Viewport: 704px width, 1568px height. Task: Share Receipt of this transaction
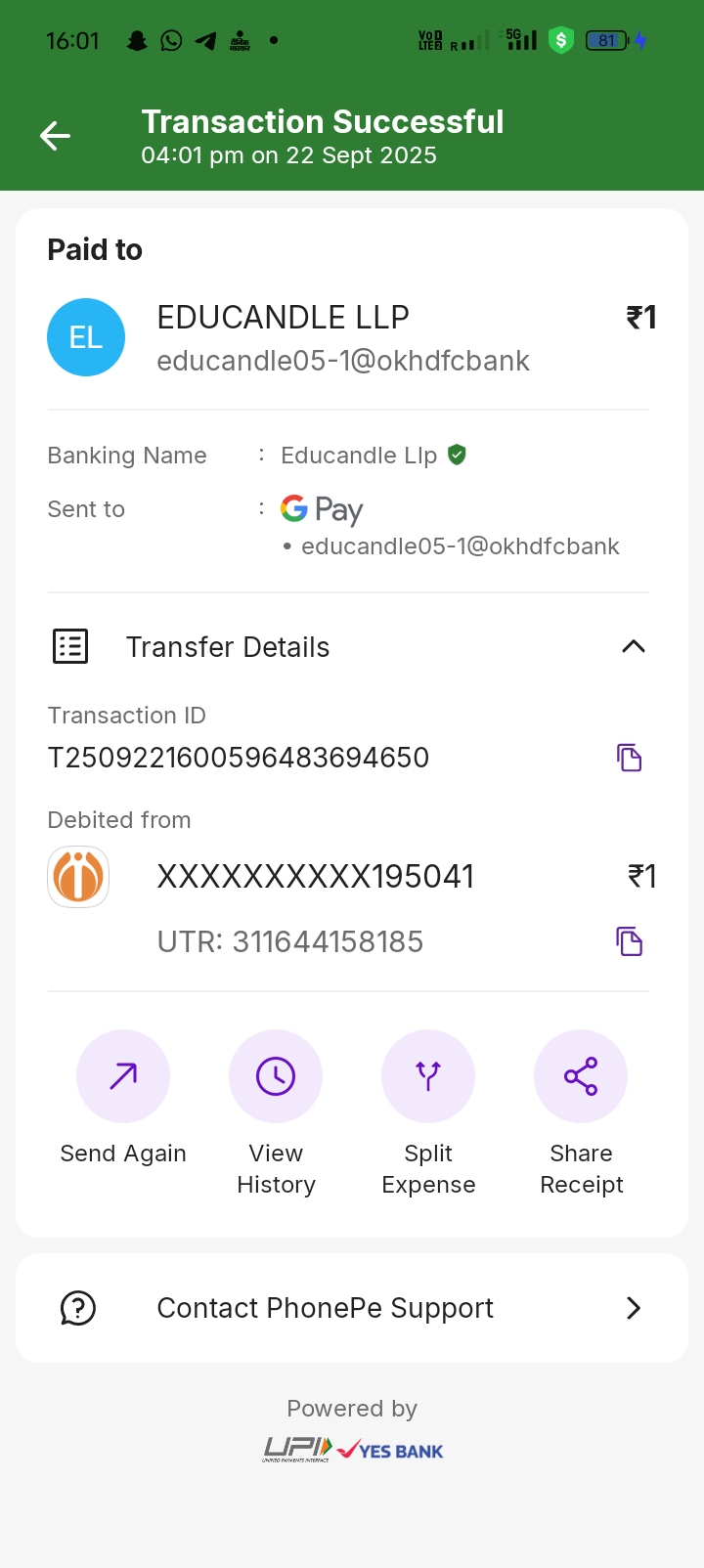581,1076
